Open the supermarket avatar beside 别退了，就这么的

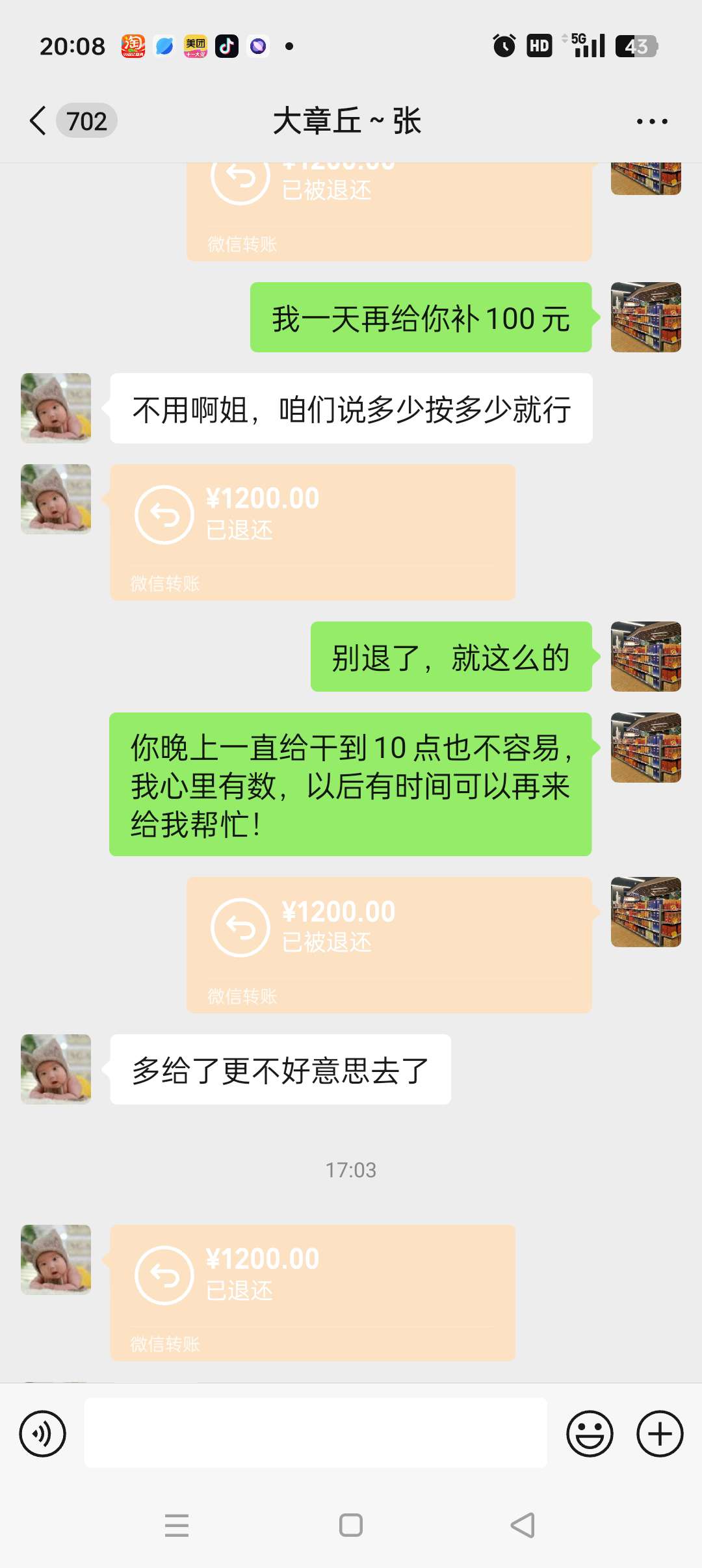coord(645,656)
